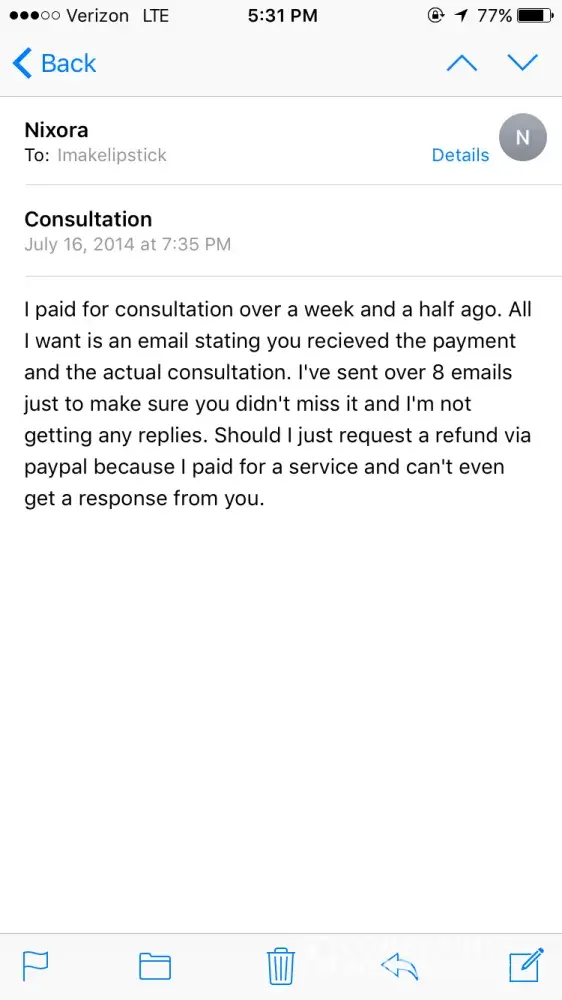562x1000 pixels.
Task: Go back to the inbox
Action: 54,63
